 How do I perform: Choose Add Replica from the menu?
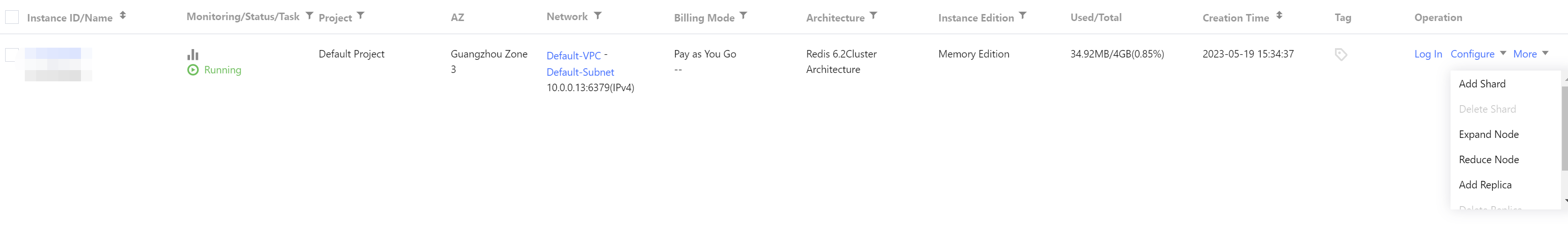1485,185
